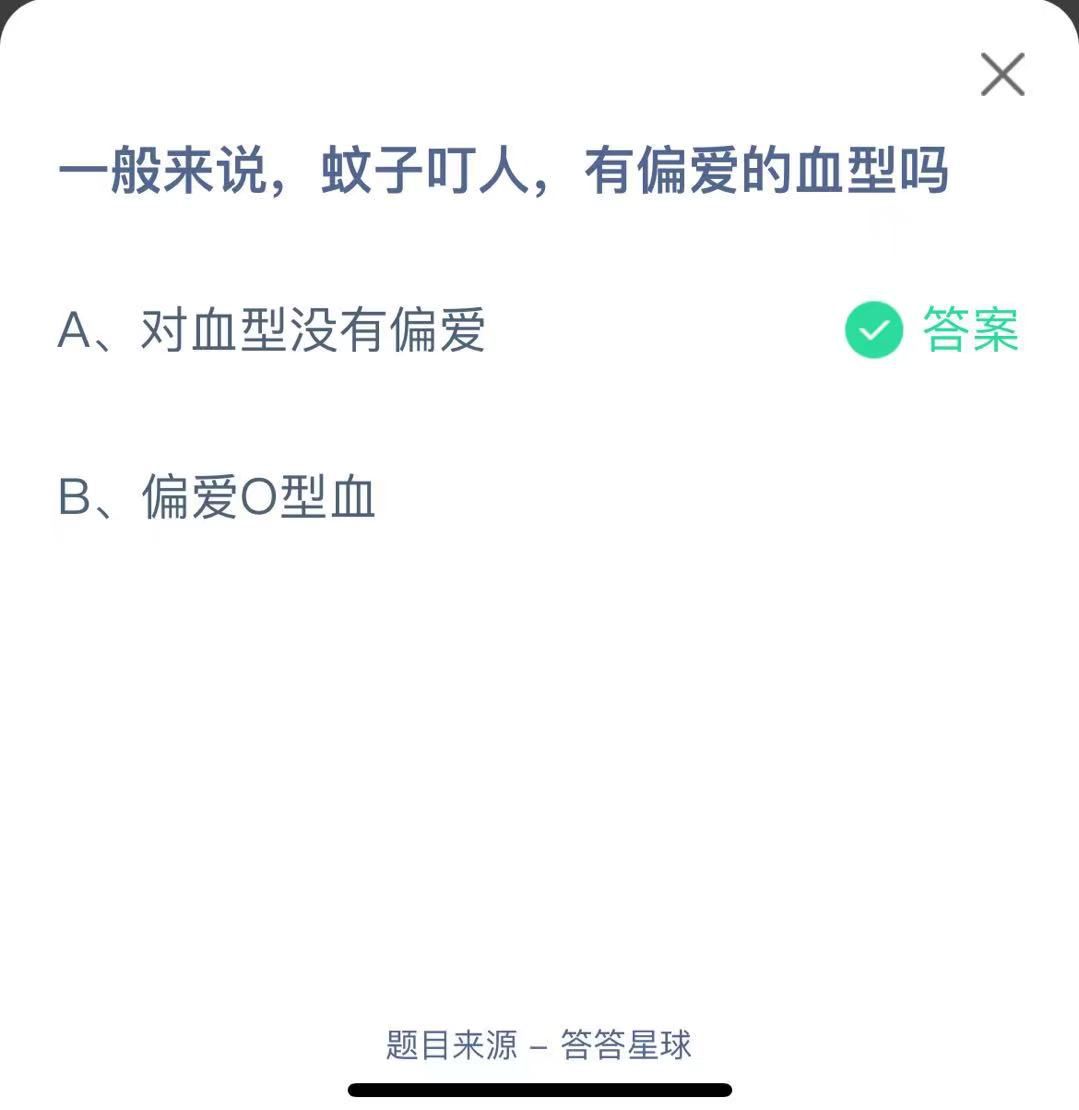Image resolution: width=1079 pixels, height=1110 pixels.
Task: Click the green checkmark answer icon
Action: click(872, 329)
